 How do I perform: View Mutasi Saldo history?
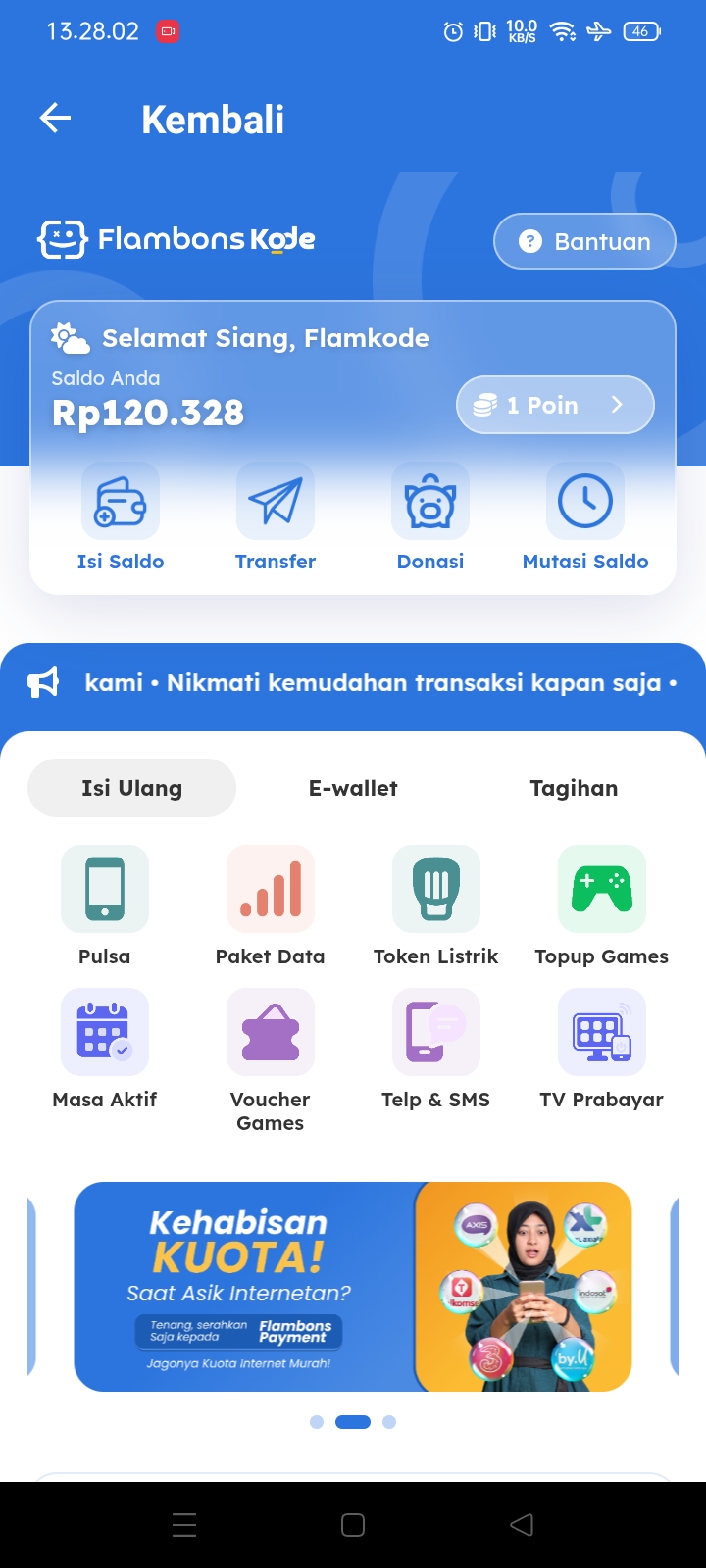tap(585, 517)
